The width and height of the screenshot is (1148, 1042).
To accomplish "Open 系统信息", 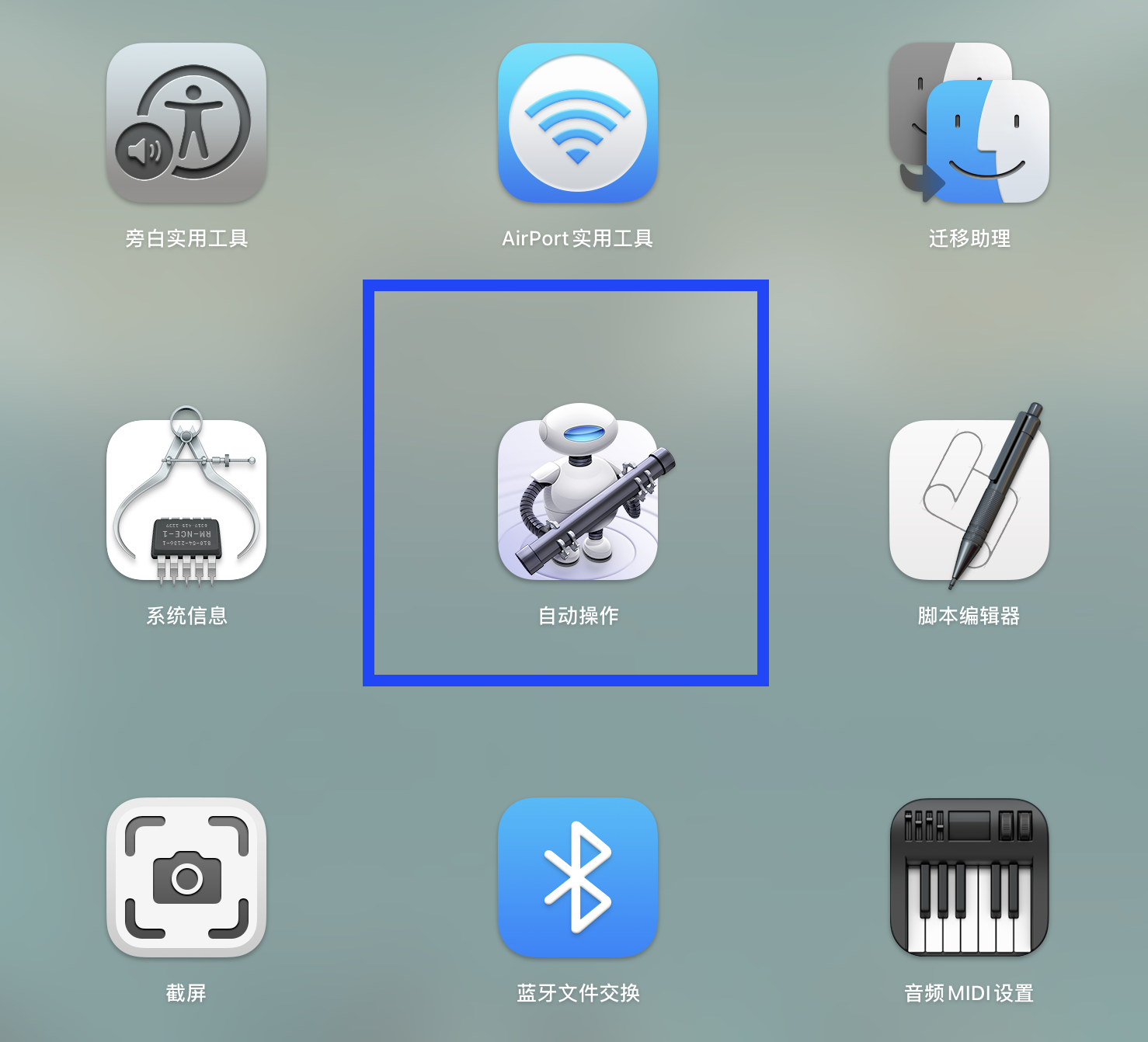I will click(186, 501).
